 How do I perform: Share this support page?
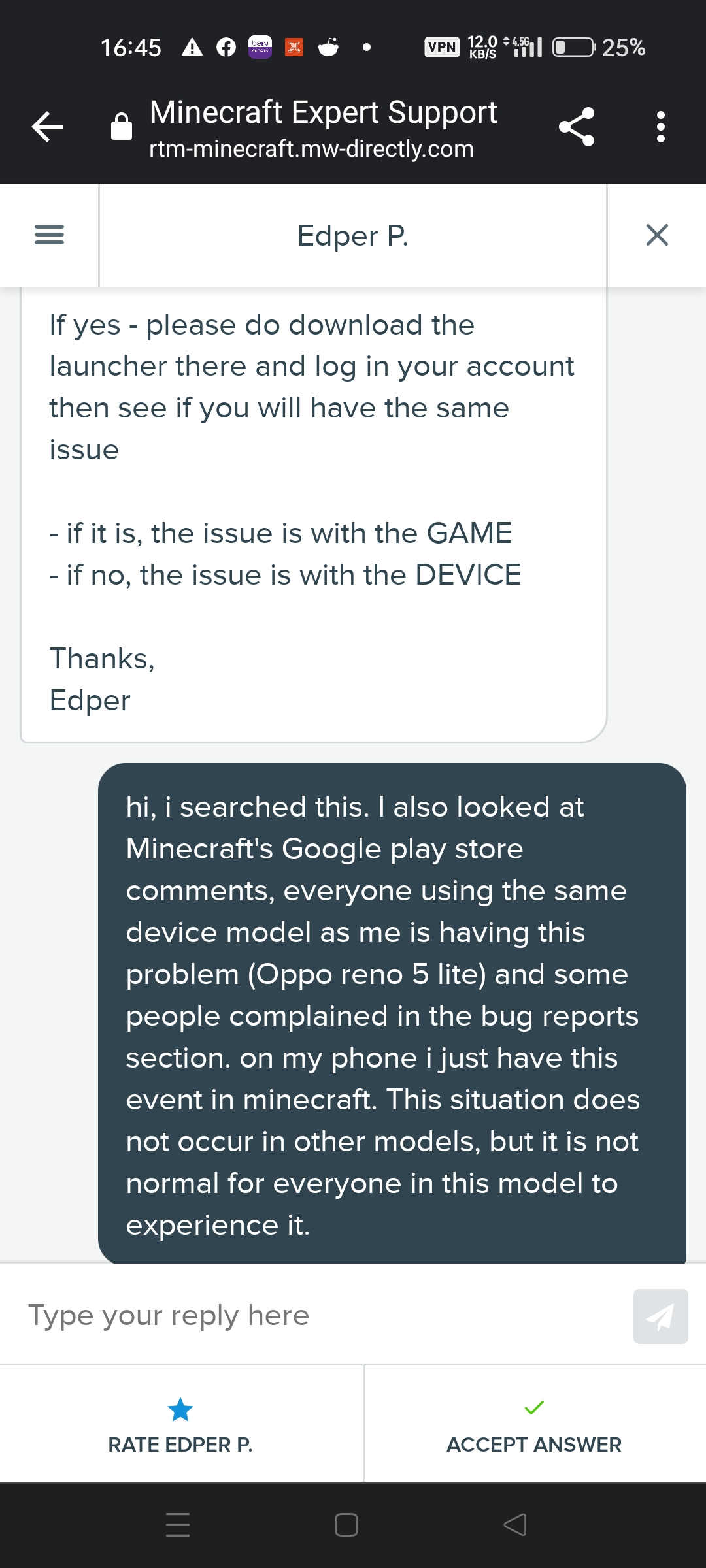point(577,126)
